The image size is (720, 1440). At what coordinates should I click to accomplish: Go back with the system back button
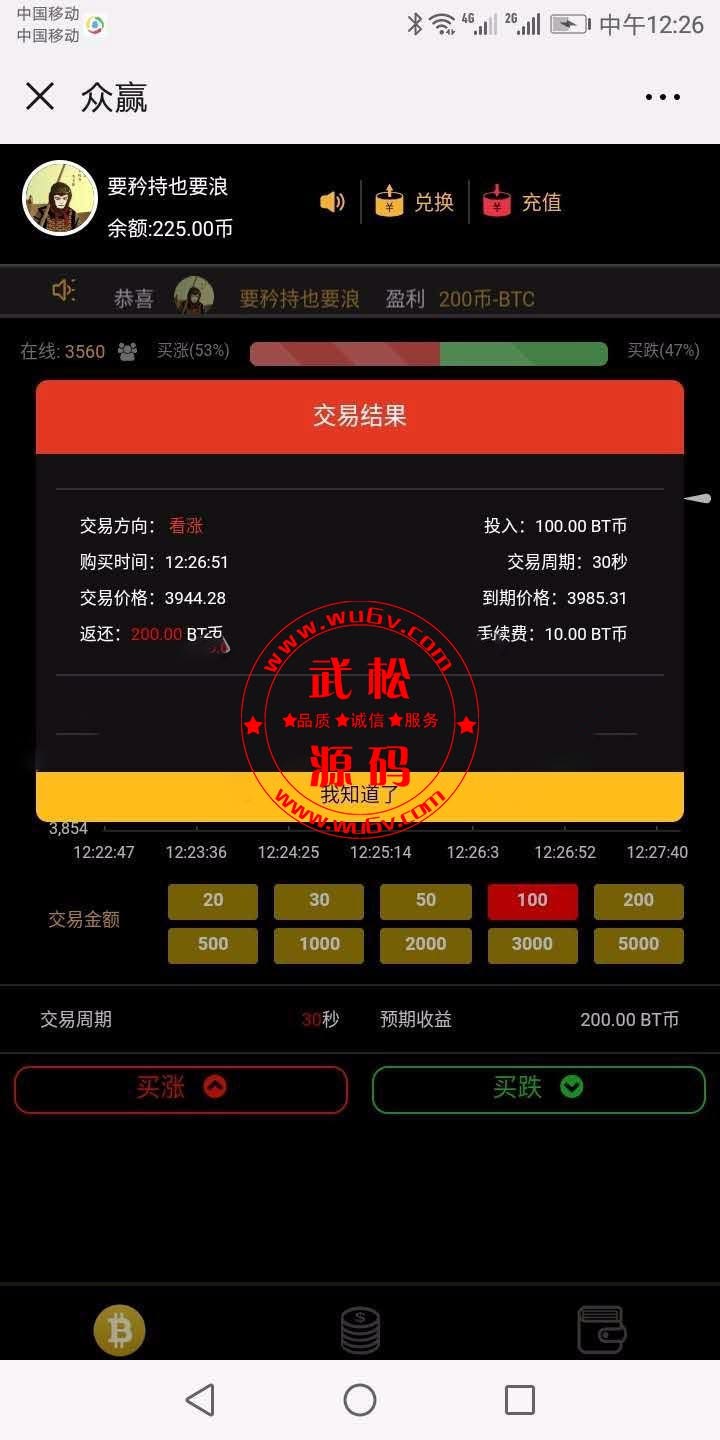[x=200, y=1400]
